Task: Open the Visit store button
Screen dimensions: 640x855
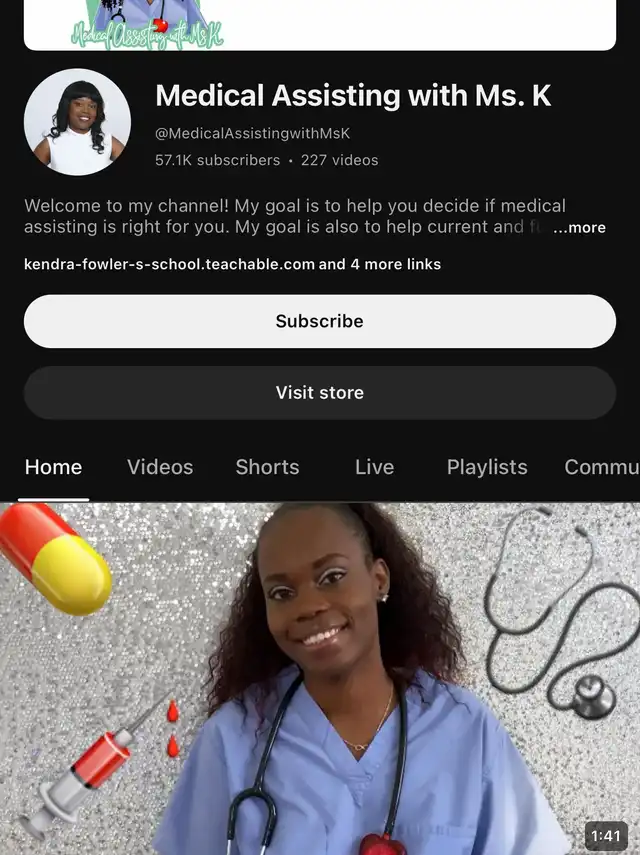Action: click(x=320, y=393)
